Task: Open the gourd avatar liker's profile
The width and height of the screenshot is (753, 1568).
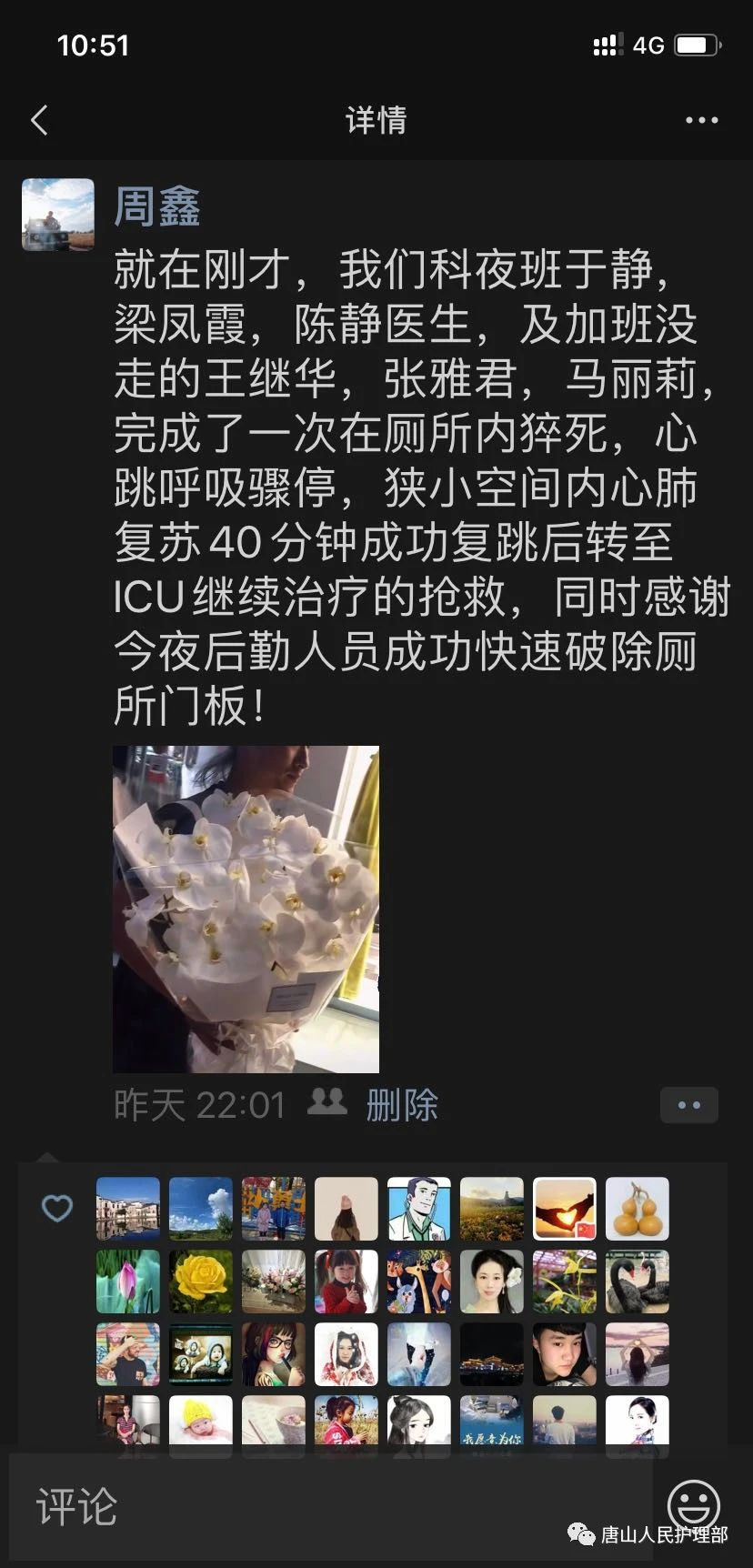Action: tap(638, 1209)
